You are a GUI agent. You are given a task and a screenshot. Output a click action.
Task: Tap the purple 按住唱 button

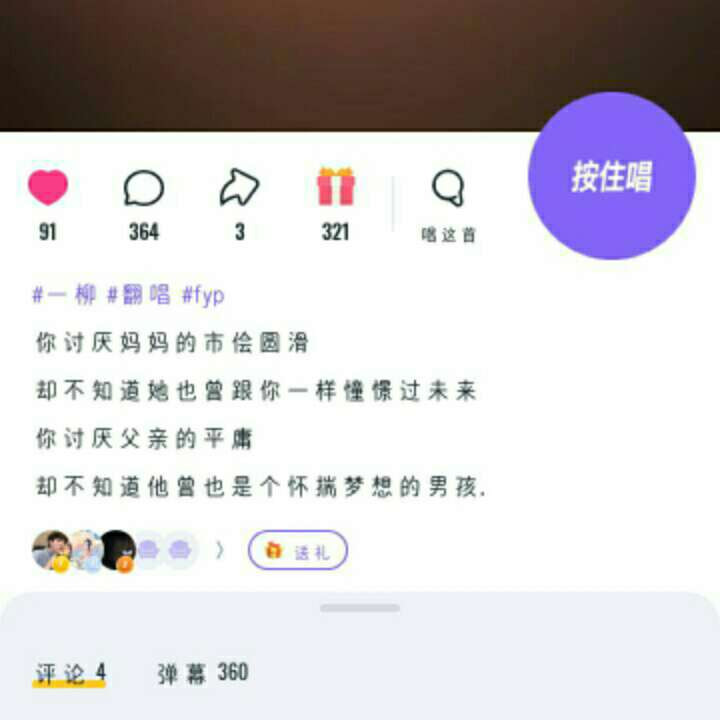(x=611, y=176)
